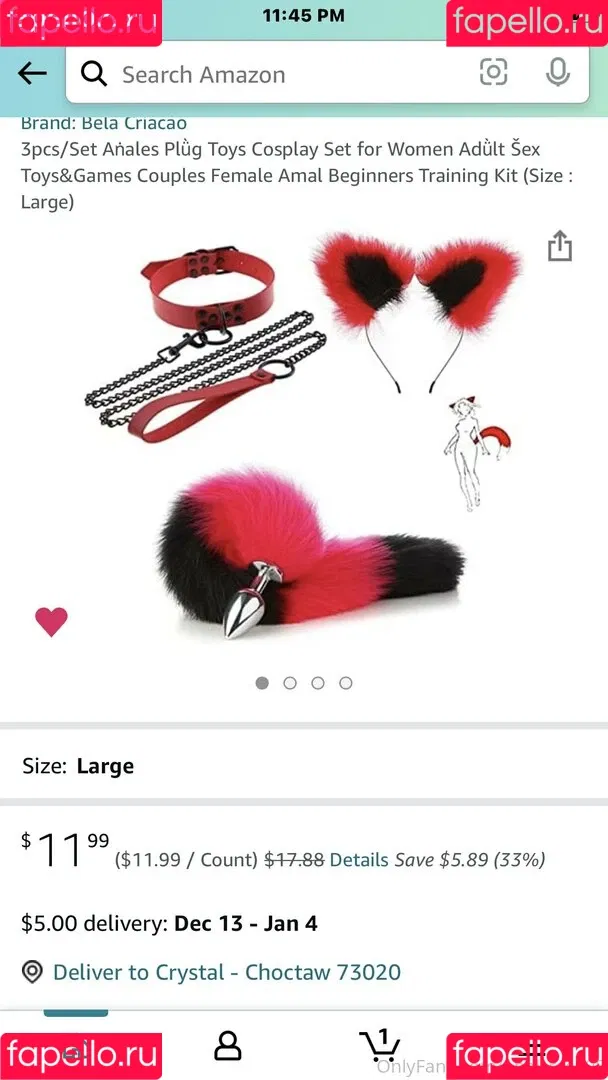The width and height of the screenshot is (608, 1080).
Task: Change delivery address Crystal - Choctaw 73020
Action: (x=226, y=972)
